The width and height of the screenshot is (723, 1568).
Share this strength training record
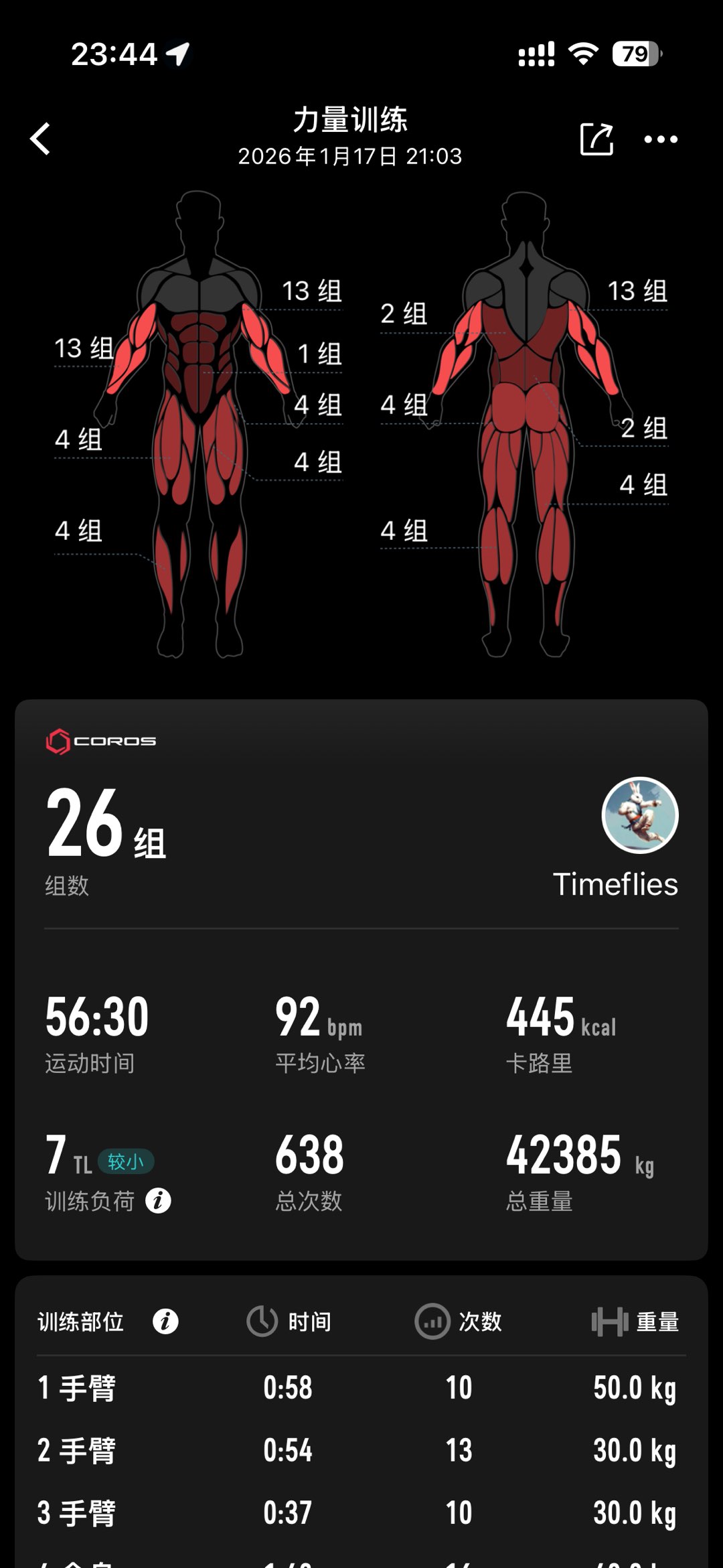596,139
